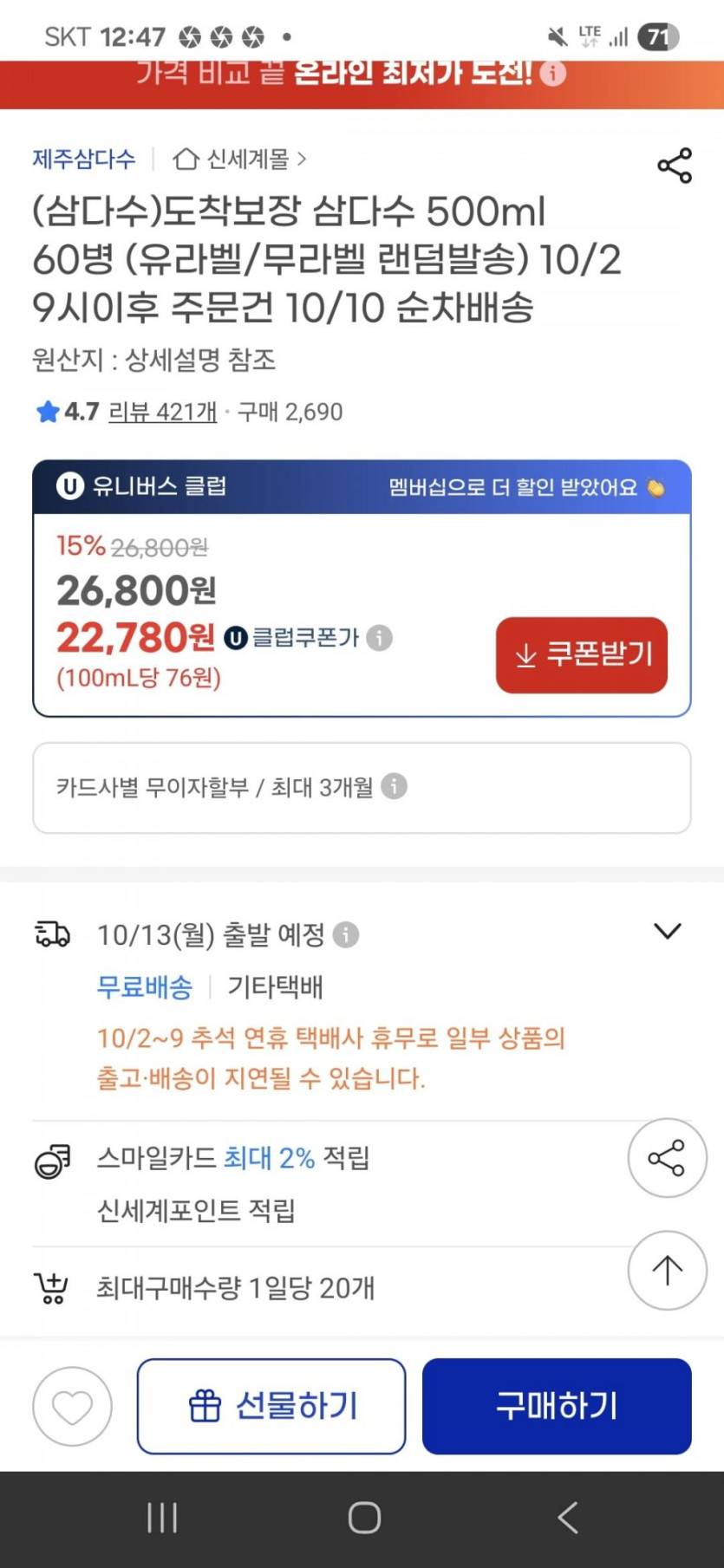Open the 제주삼다수 brand link
724x1568 pixels.
click(x=84, y=159)
